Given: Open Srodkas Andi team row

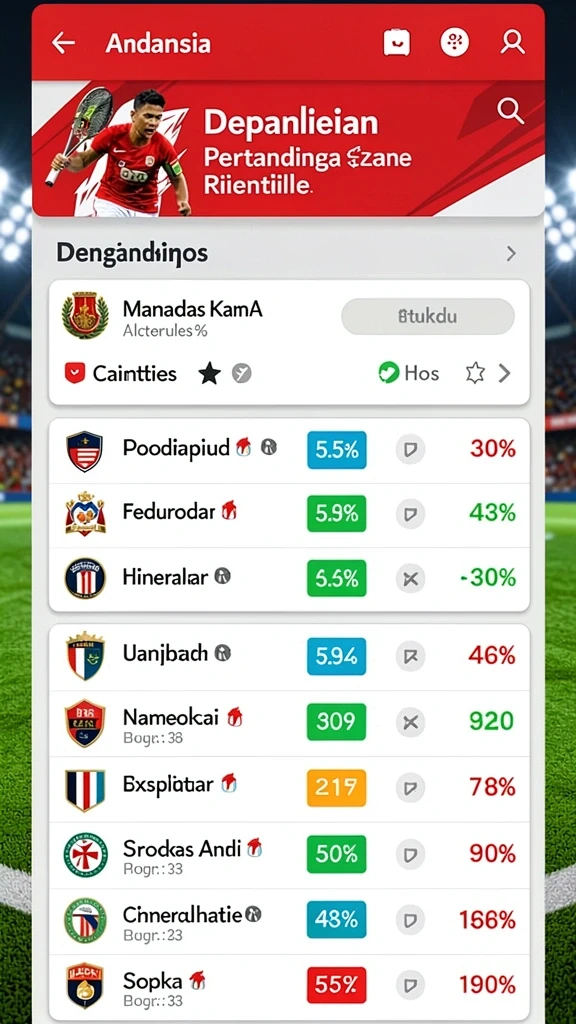Looking at the screenshot, I should [x=289, y=855].
